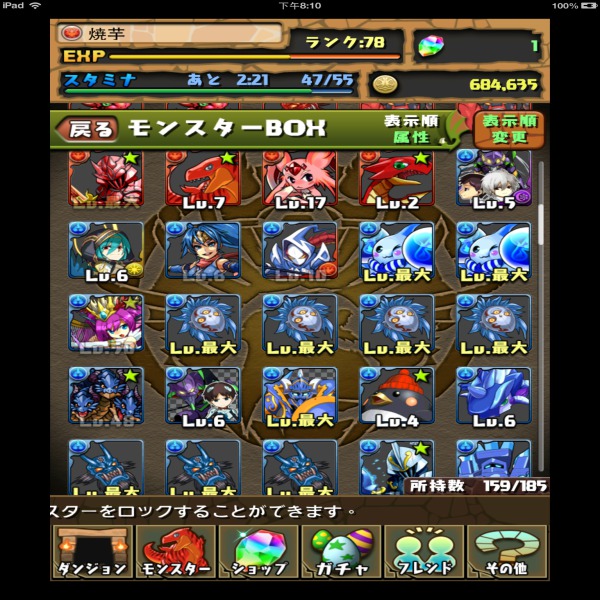
Task: Switch to the モンスター tab
Action: 174,551
